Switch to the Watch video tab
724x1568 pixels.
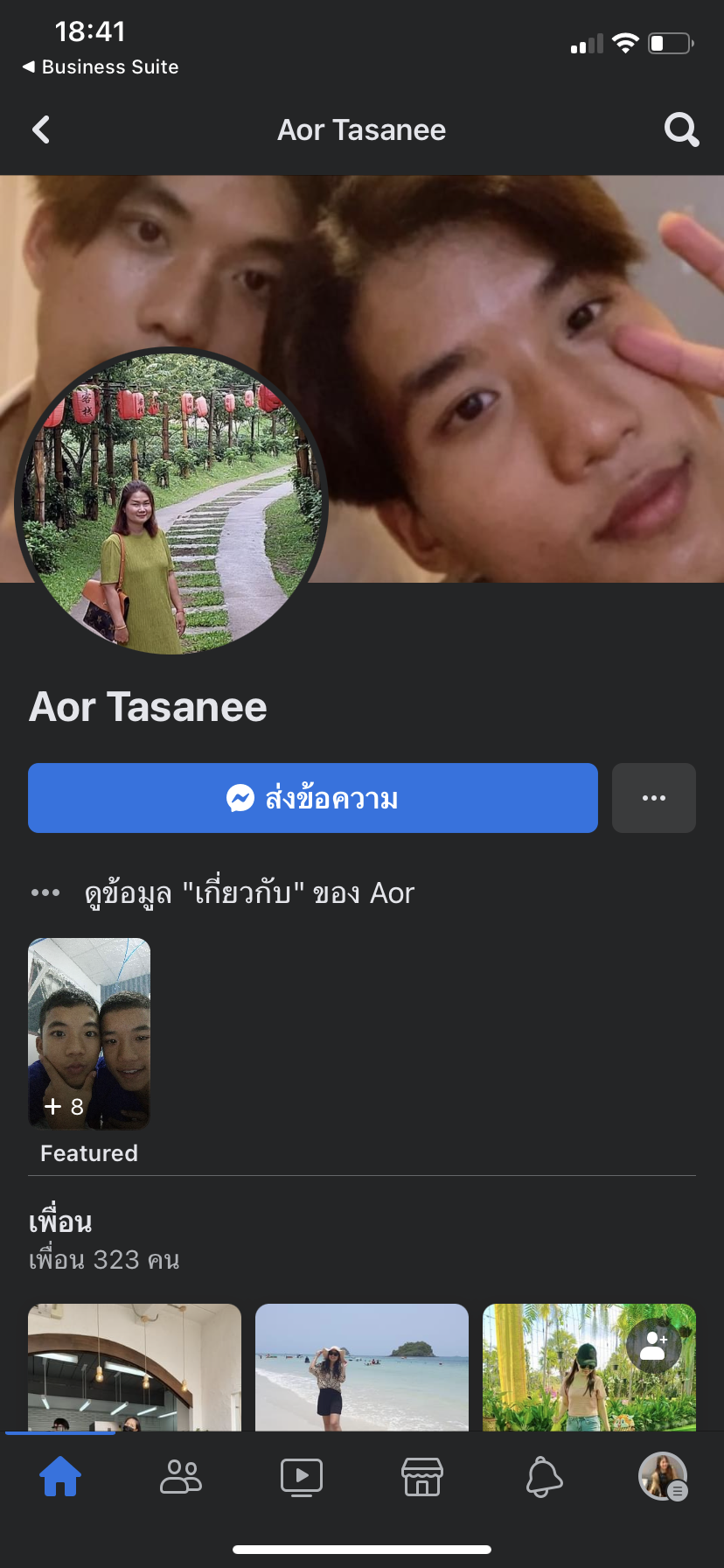click(302, 1476)
